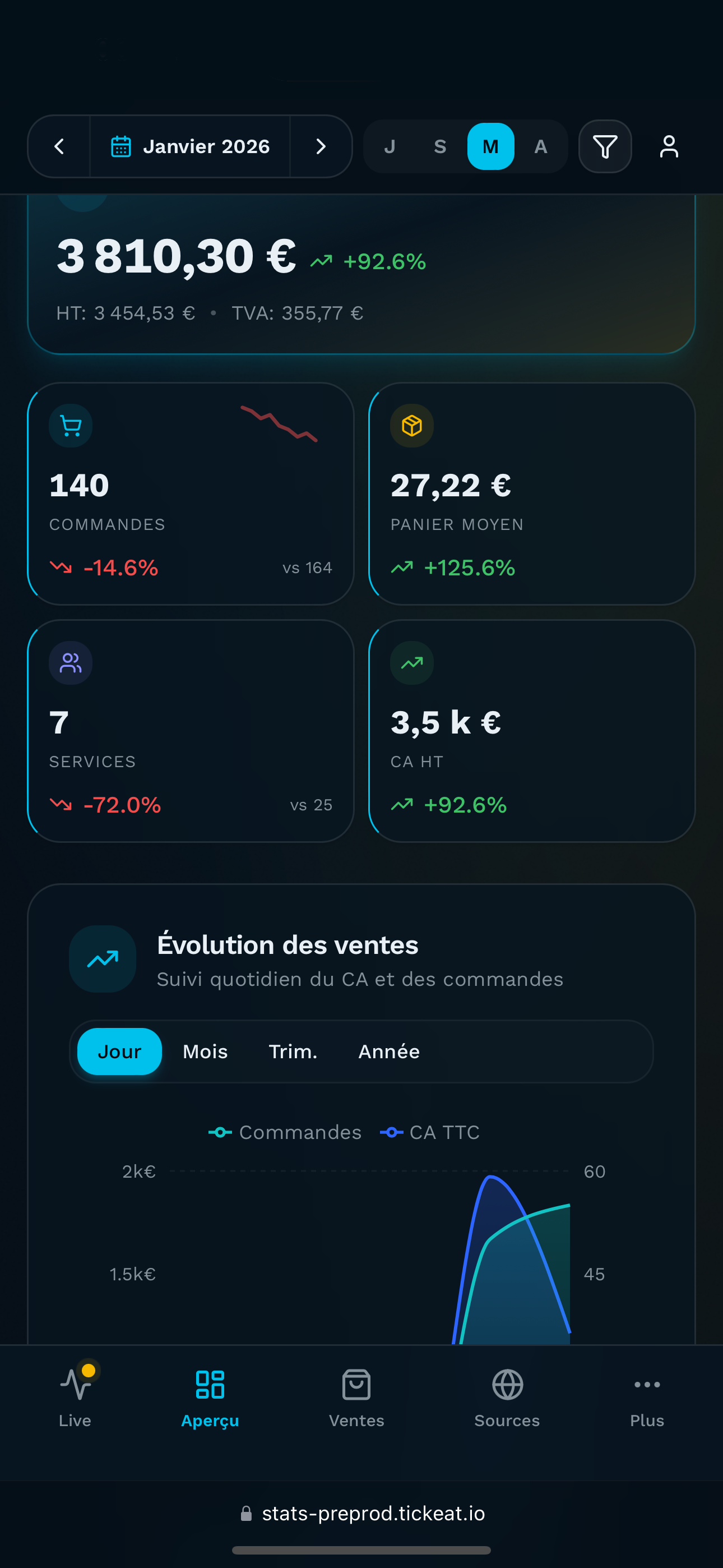This screenshot has height=1568, width=723.
Task: Select the Année period button
Action: click(388, 1051)
